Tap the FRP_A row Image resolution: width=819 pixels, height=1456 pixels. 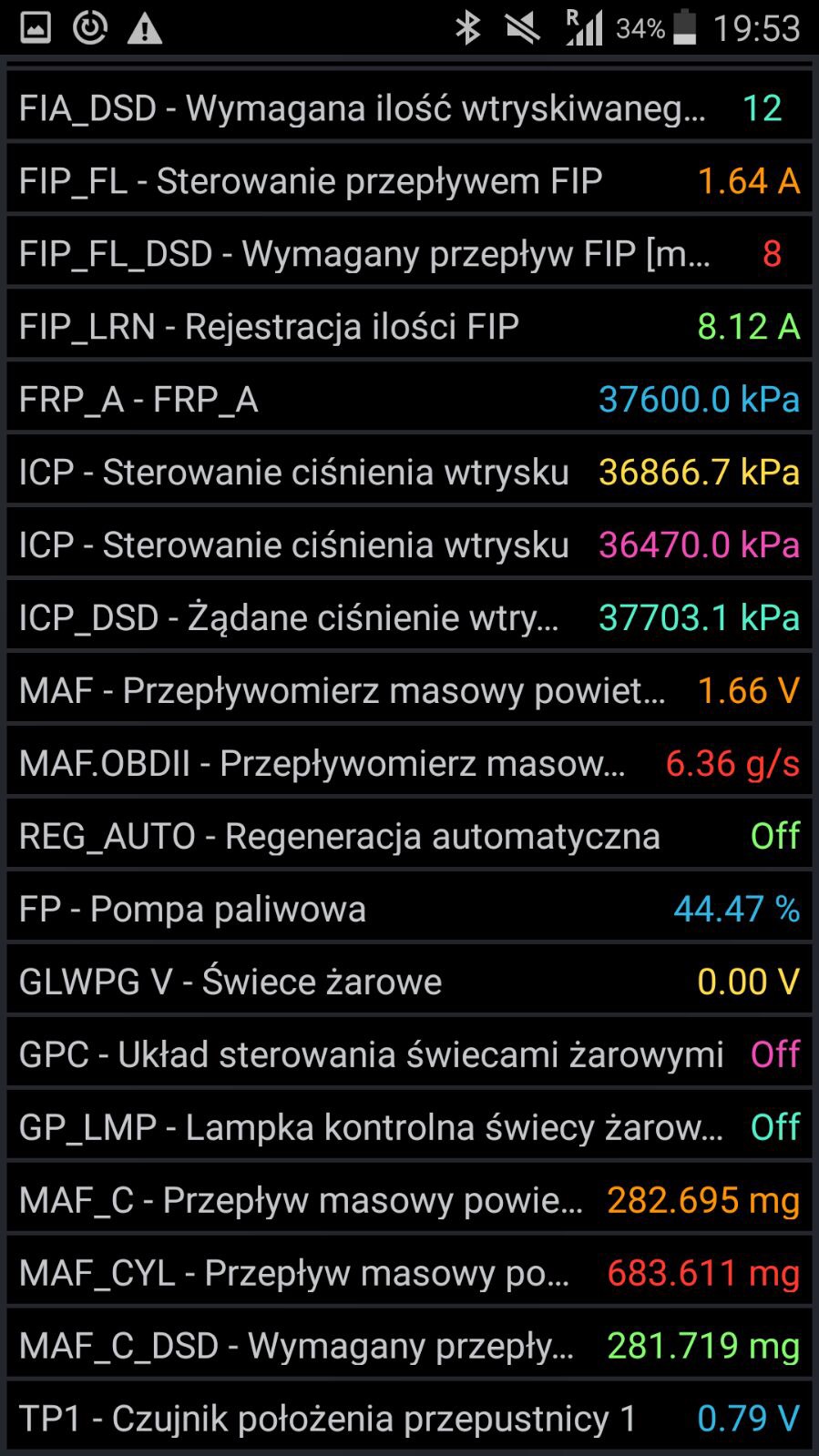coord(409,400)
